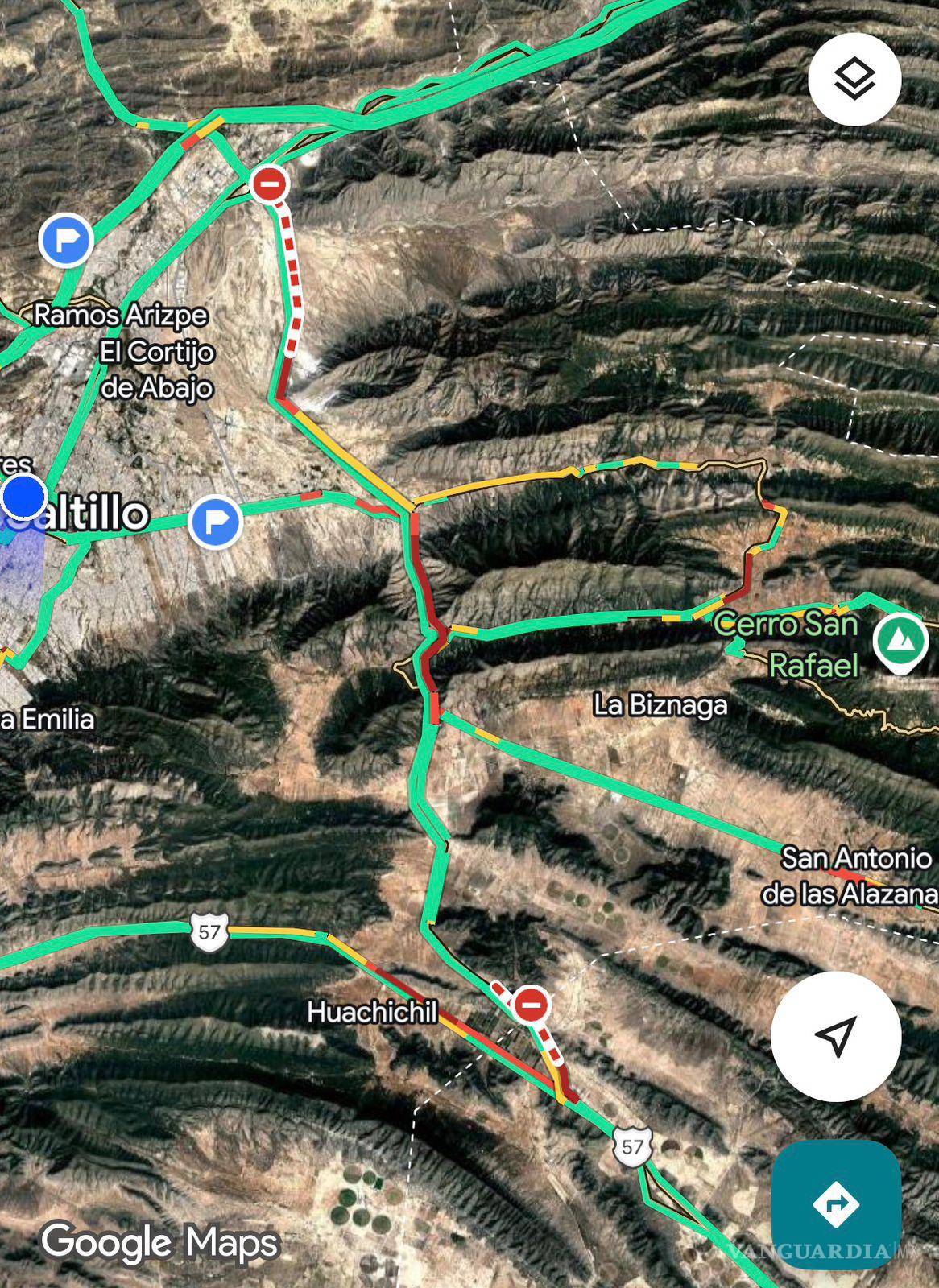The image size is (939, 1288).
Task: View road closure marker above El Cortijo de Abajo
Action: [x=269, y=184]
